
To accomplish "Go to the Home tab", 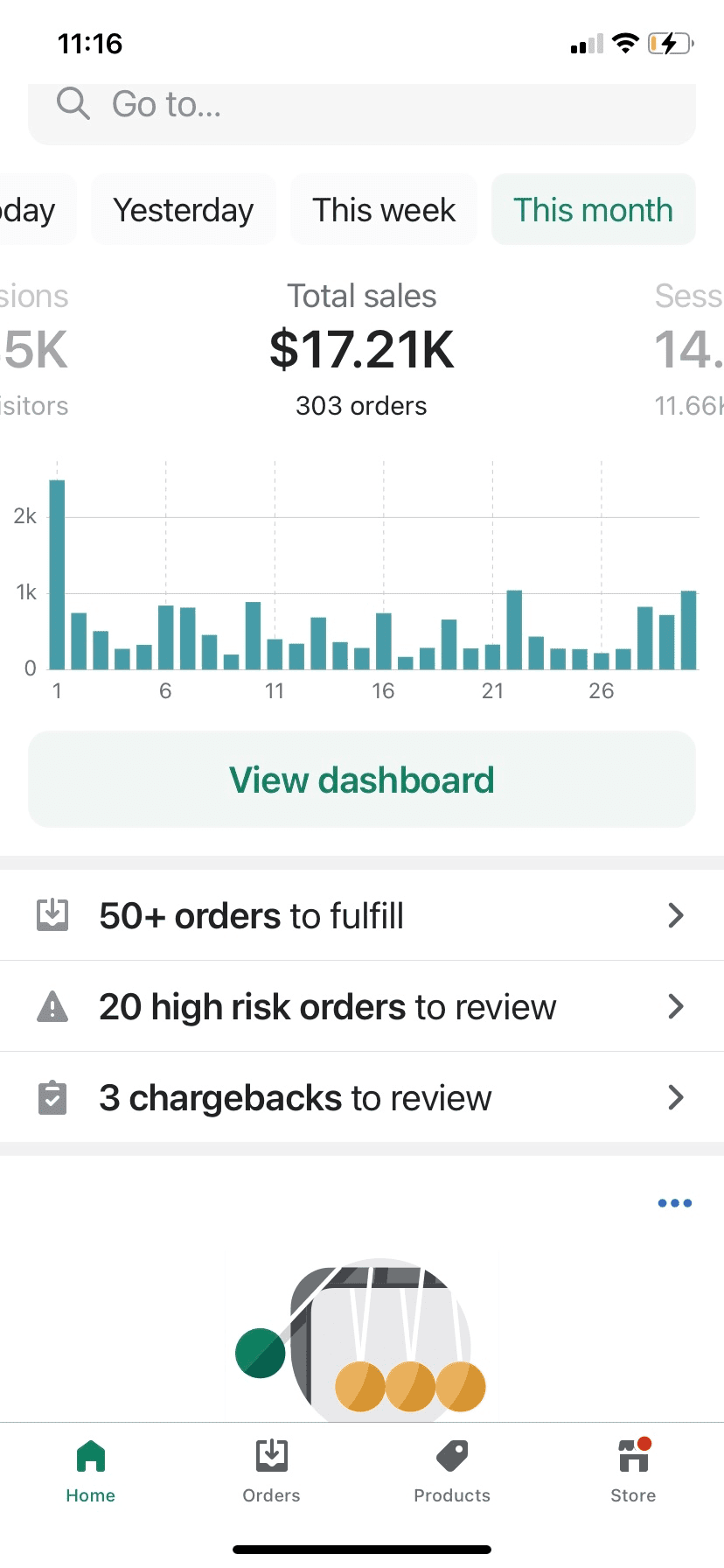I will (91, 1472).
